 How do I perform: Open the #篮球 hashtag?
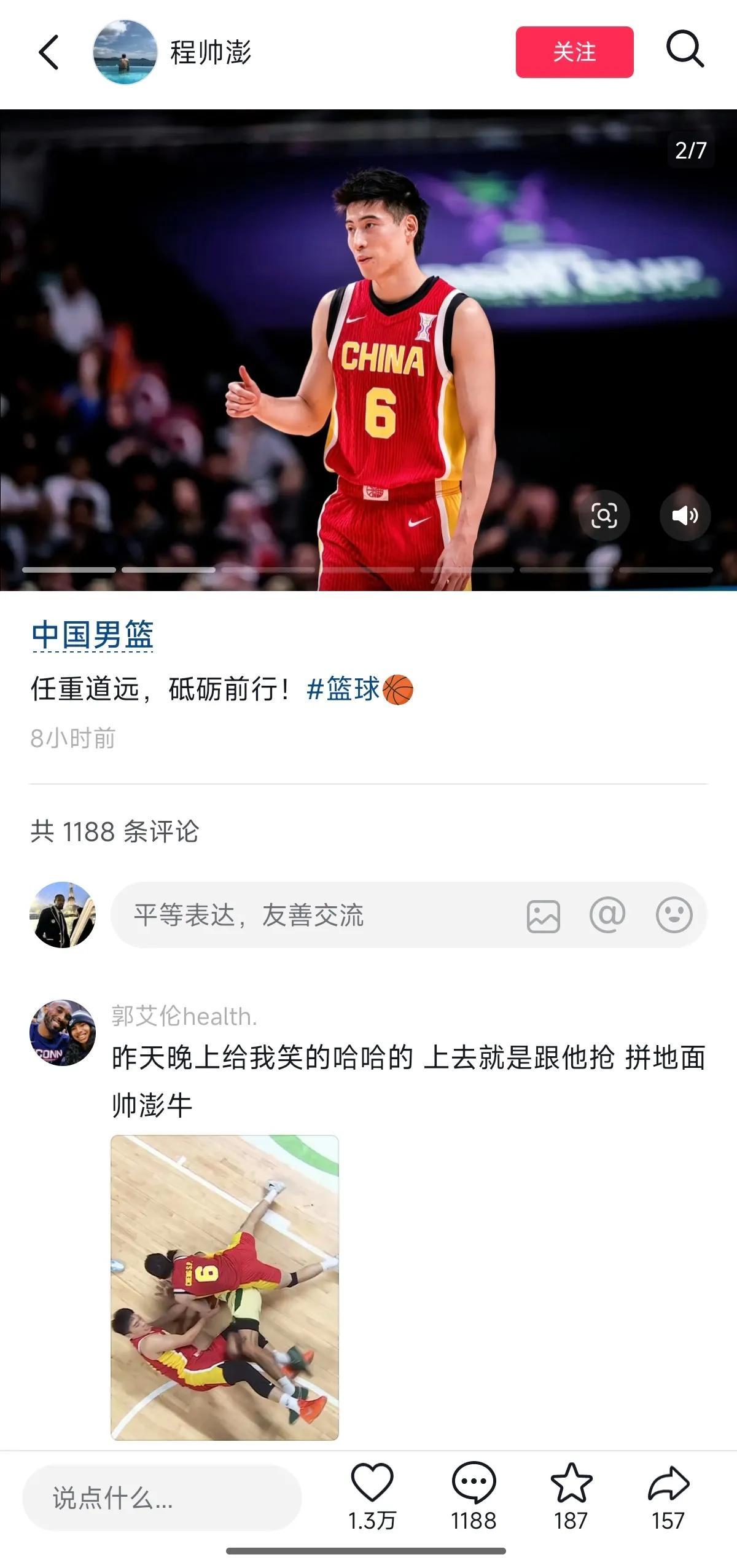click(x=345, y=691)
